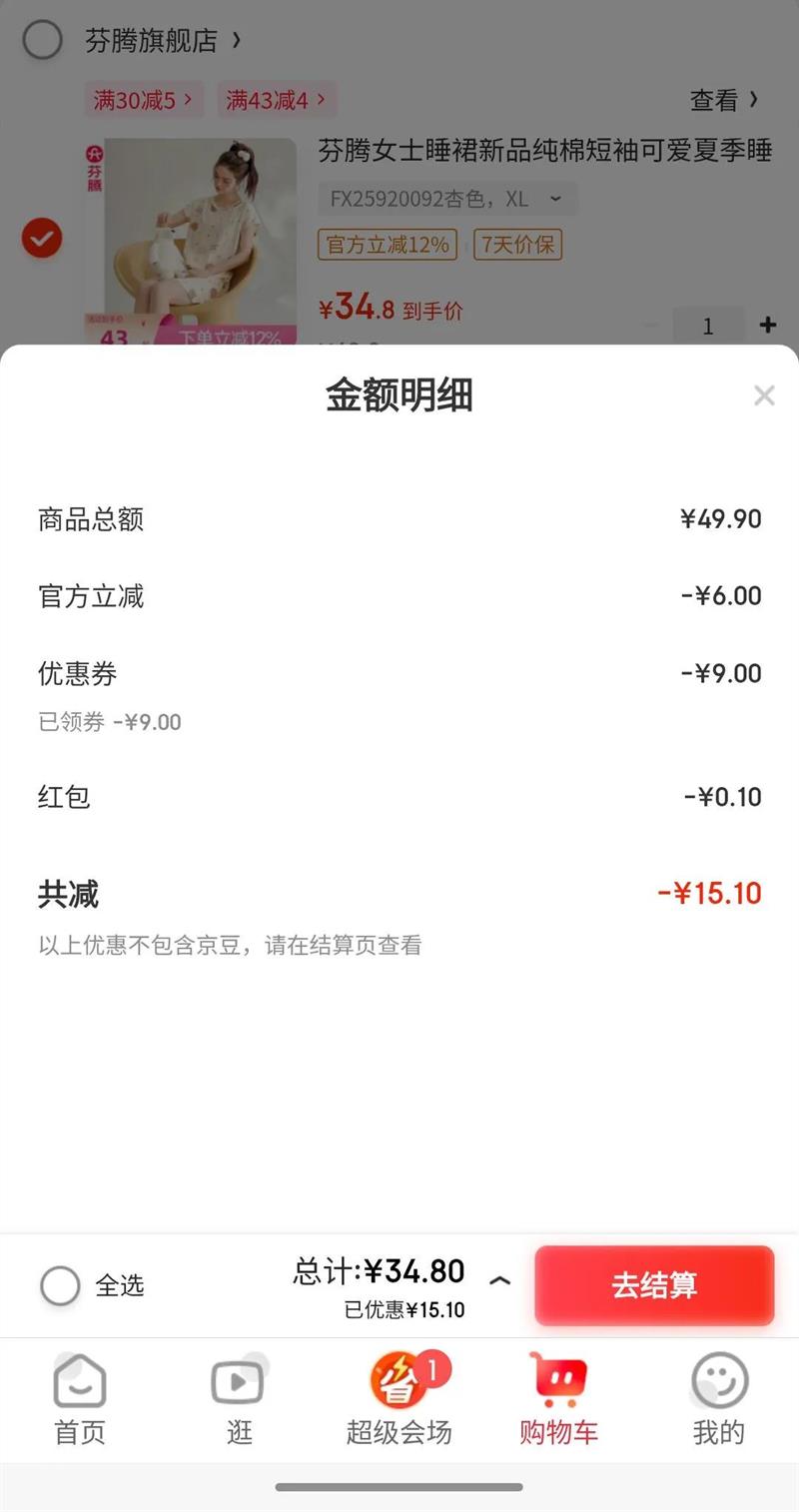Close the 金额明细 panel
The image size is (799, 1512).
(764, 395)
